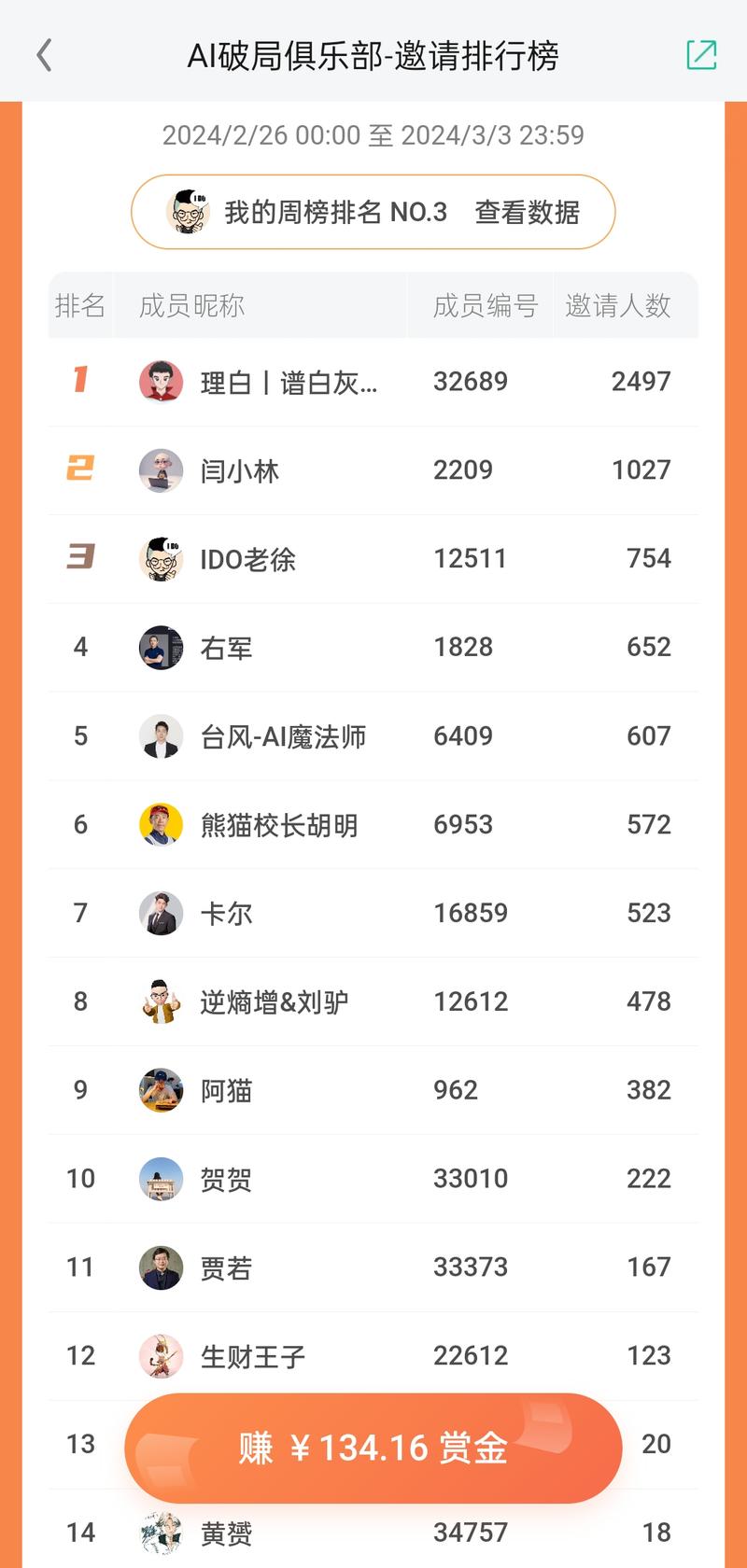Tap 卡尔's avatar at rank 7
The width and height of the screenshot is (747, 1568).
click(x=161, y=913)
